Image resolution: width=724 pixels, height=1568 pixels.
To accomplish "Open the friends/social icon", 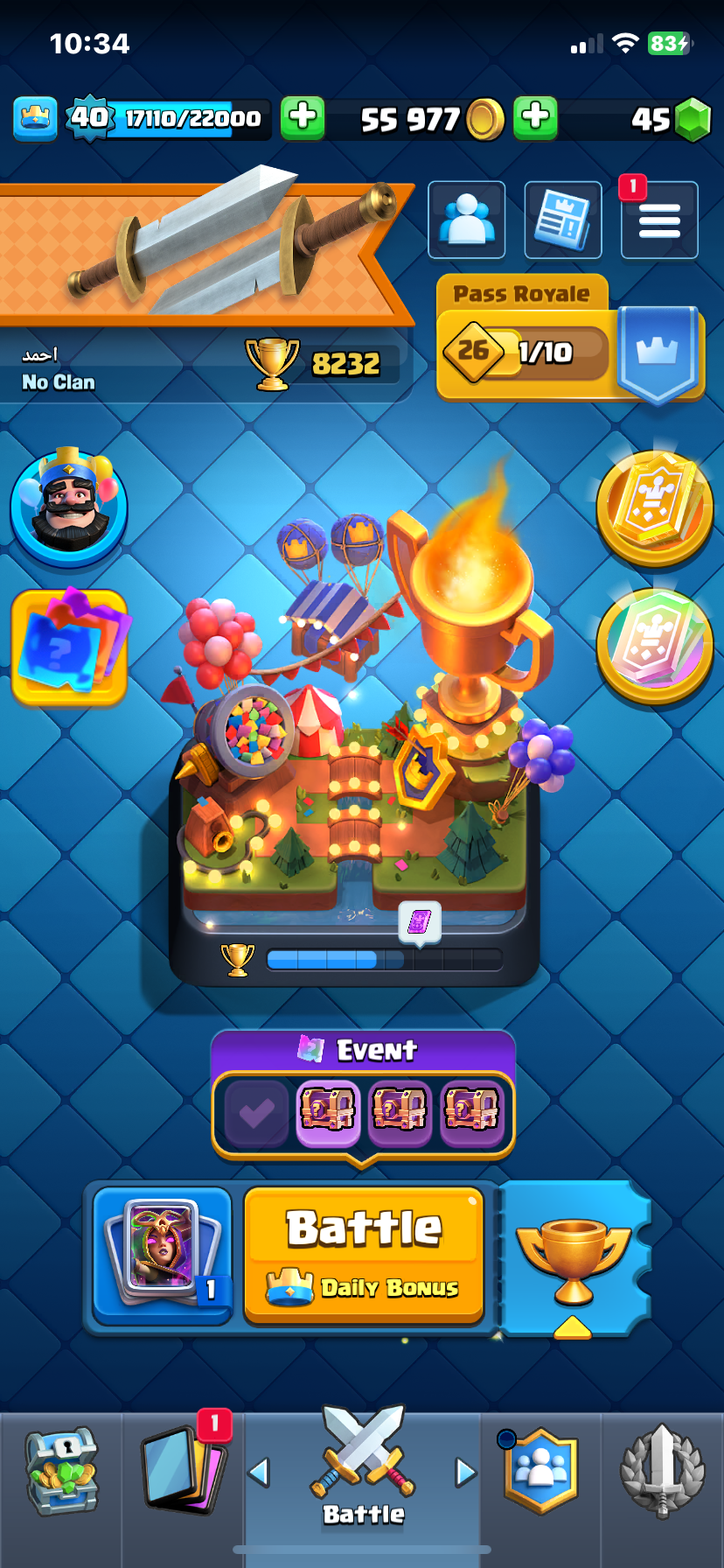I will [x=466, y=220].
